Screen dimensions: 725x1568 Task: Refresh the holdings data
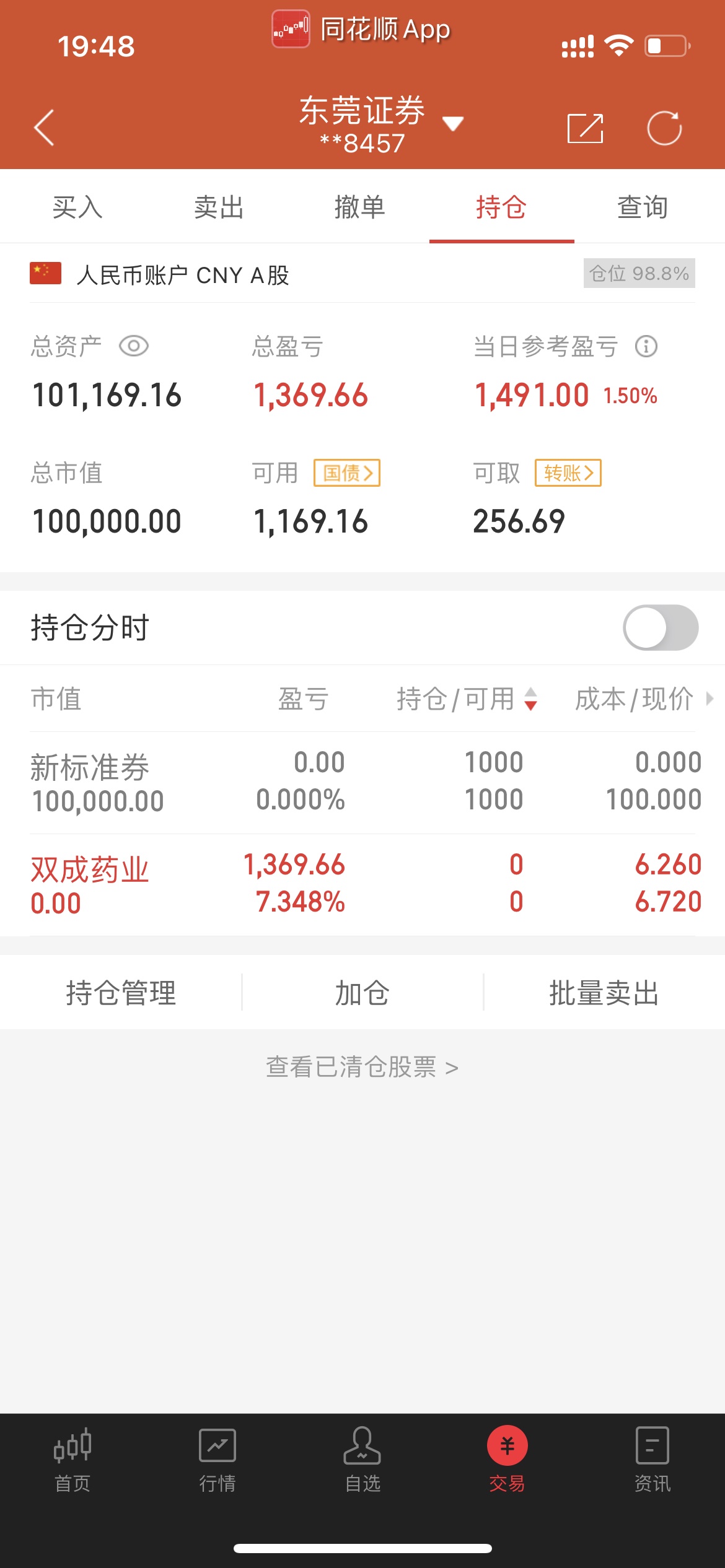point(664,128)
